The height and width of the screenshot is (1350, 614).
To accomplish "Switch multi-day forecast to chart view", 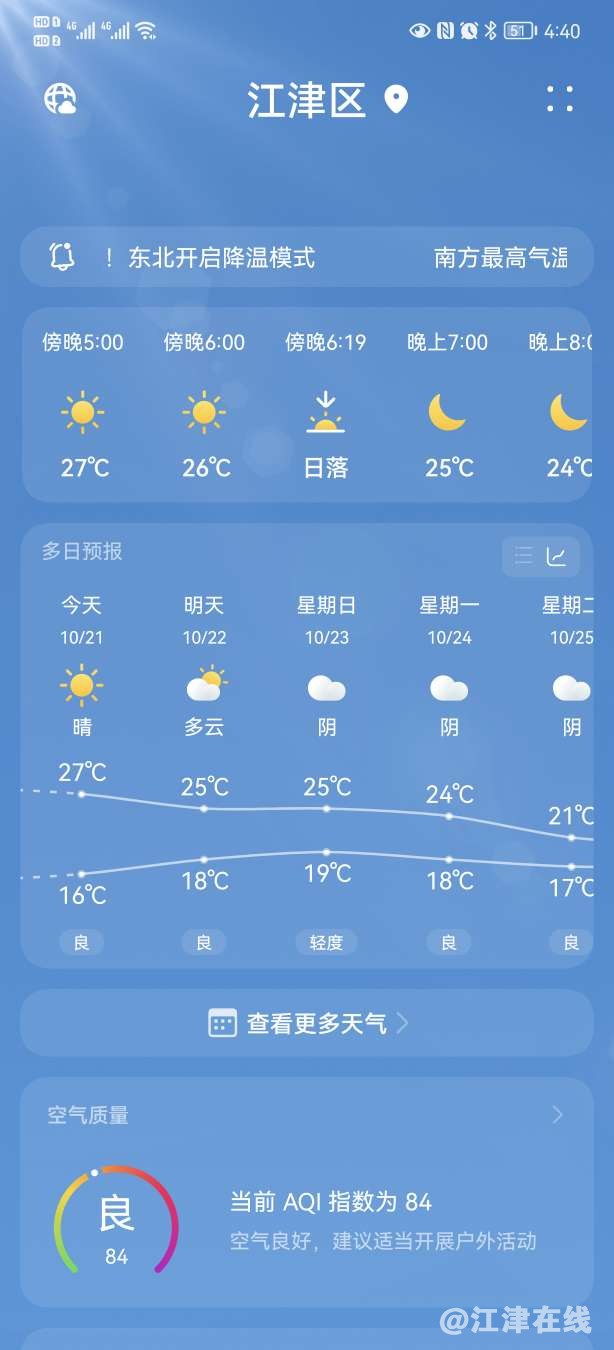I will pos(557,557).
